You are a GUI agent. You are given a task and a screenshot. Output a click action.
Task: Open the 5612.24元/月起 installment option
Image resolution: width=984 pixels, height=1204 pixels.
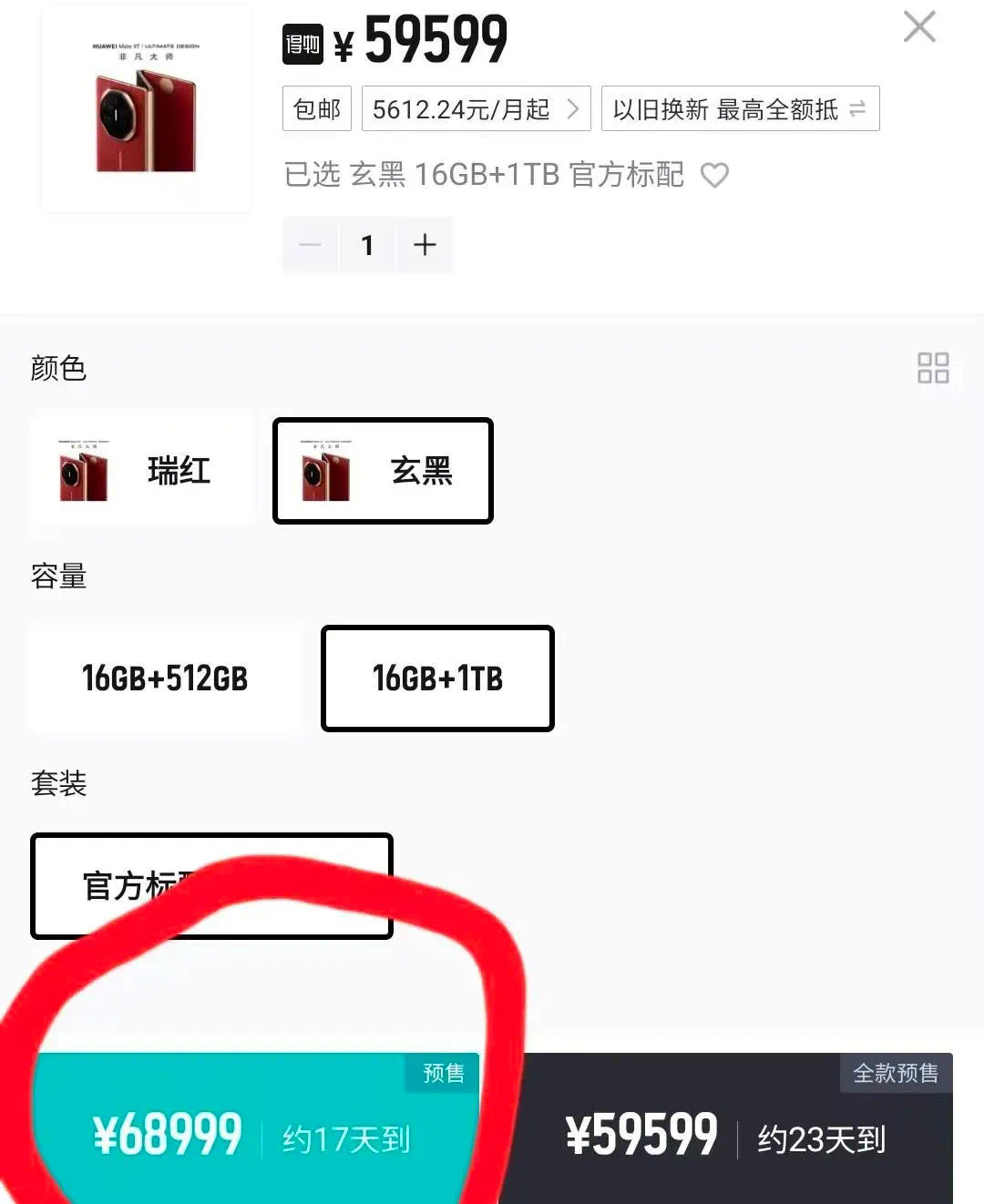point(476,109)
